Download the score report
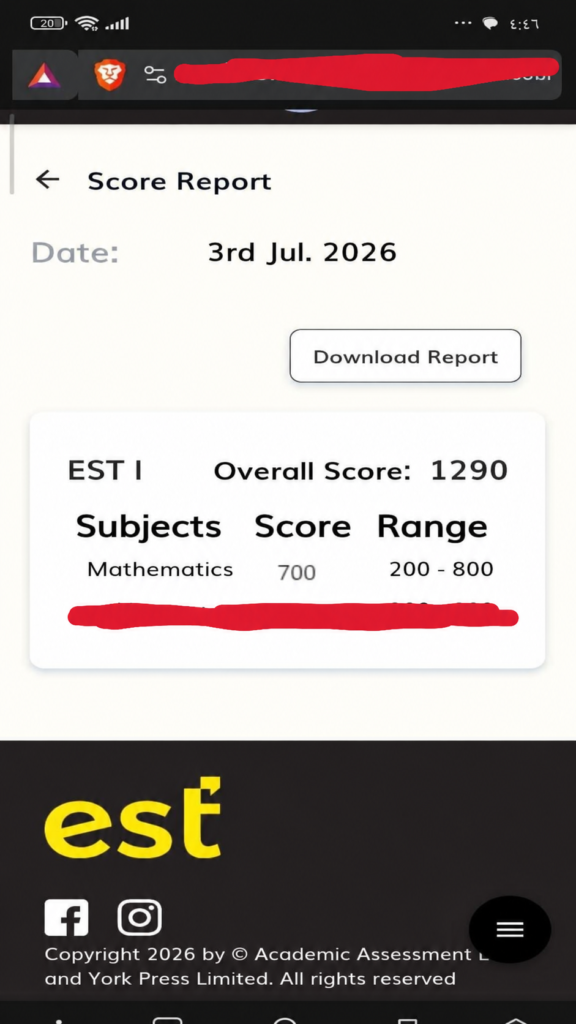The width and height of the screenshot is (576, 1024). point(406,356)
